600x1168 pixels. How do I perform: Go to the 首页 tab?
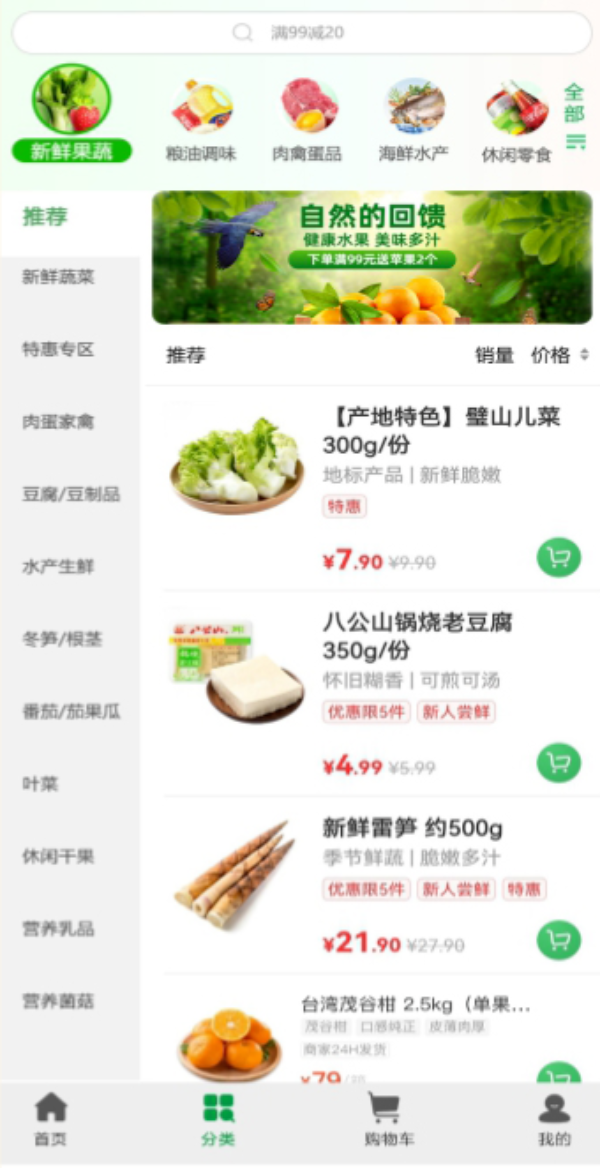(x=51, y=1119)
